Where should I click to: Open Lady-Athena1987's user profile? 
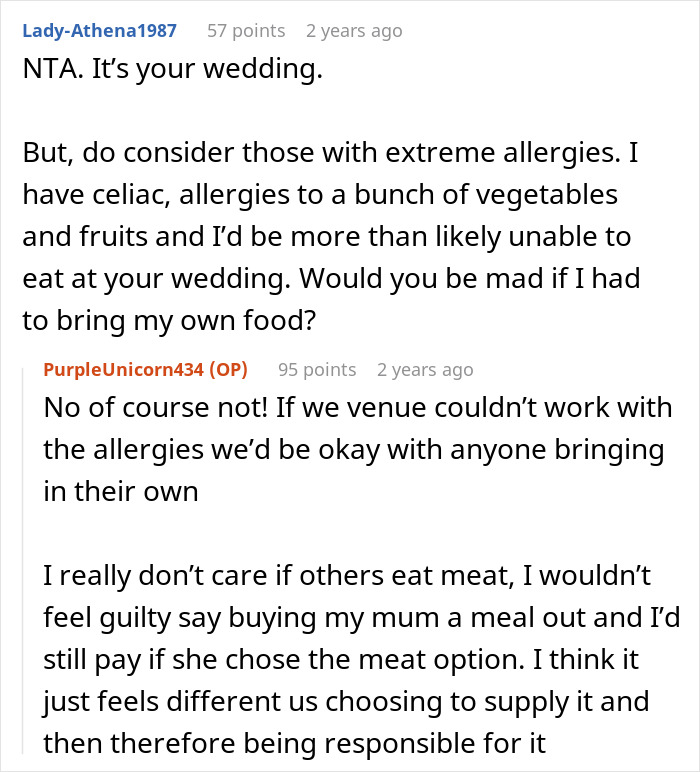pyautogui.click(x=99, y=31)
